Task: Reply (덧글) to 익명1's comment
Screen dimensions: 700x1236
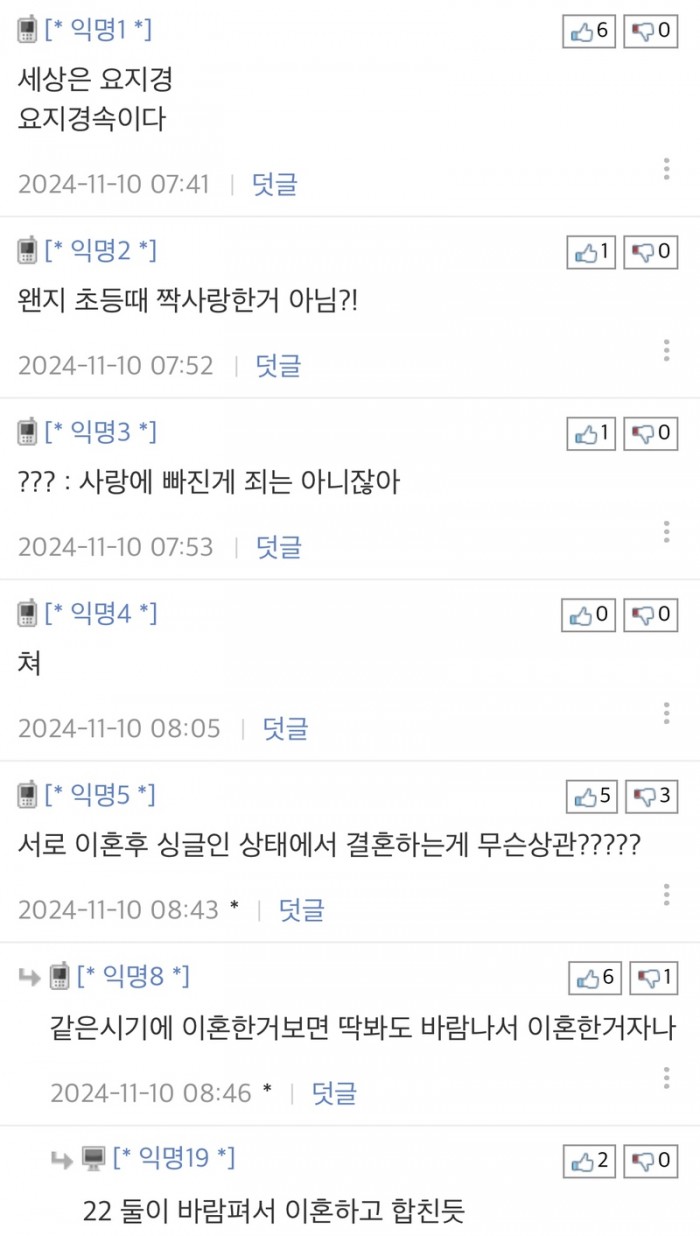Action: point(274,184)
